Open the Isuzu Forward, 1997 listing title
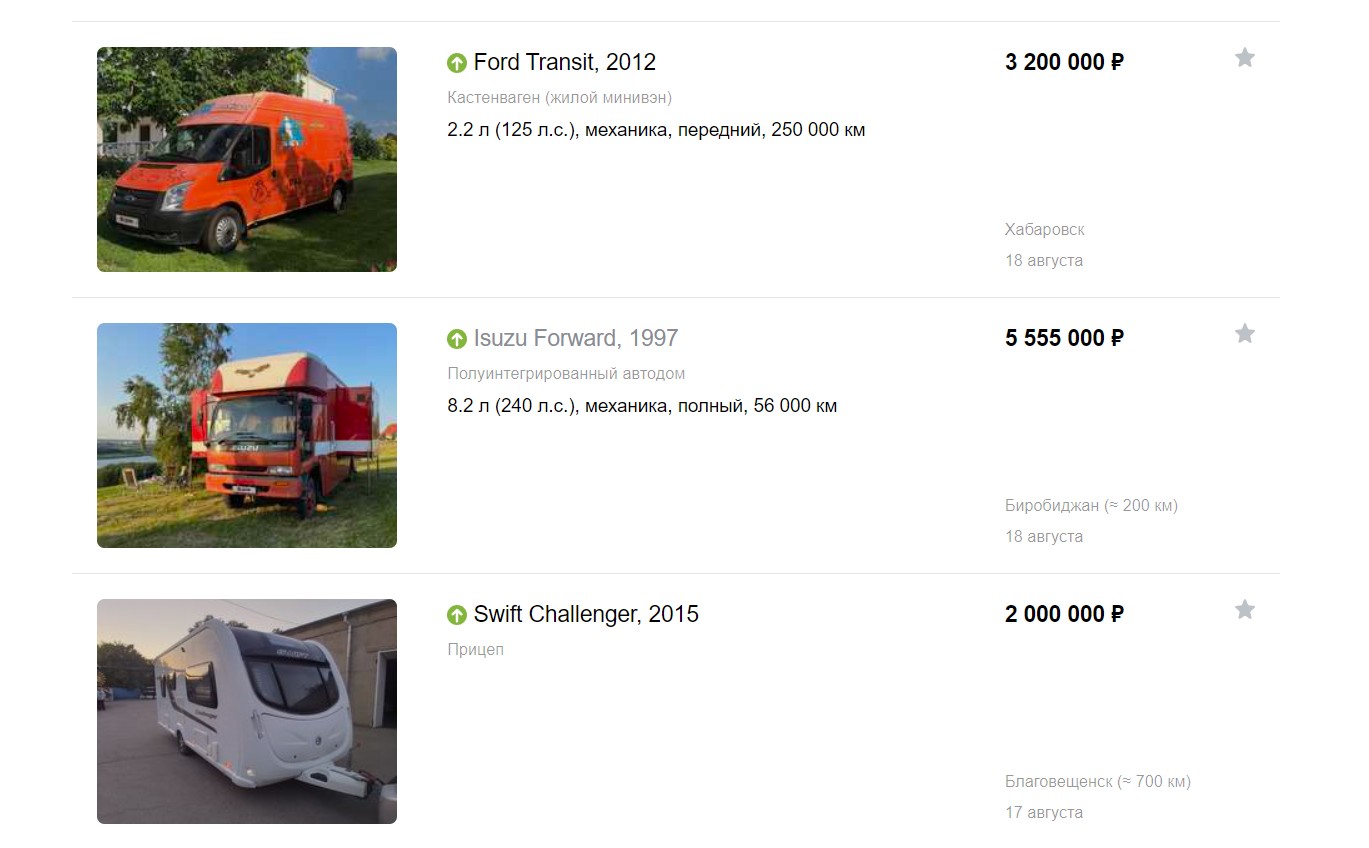 pyautogui.click(x=575, y=338)
